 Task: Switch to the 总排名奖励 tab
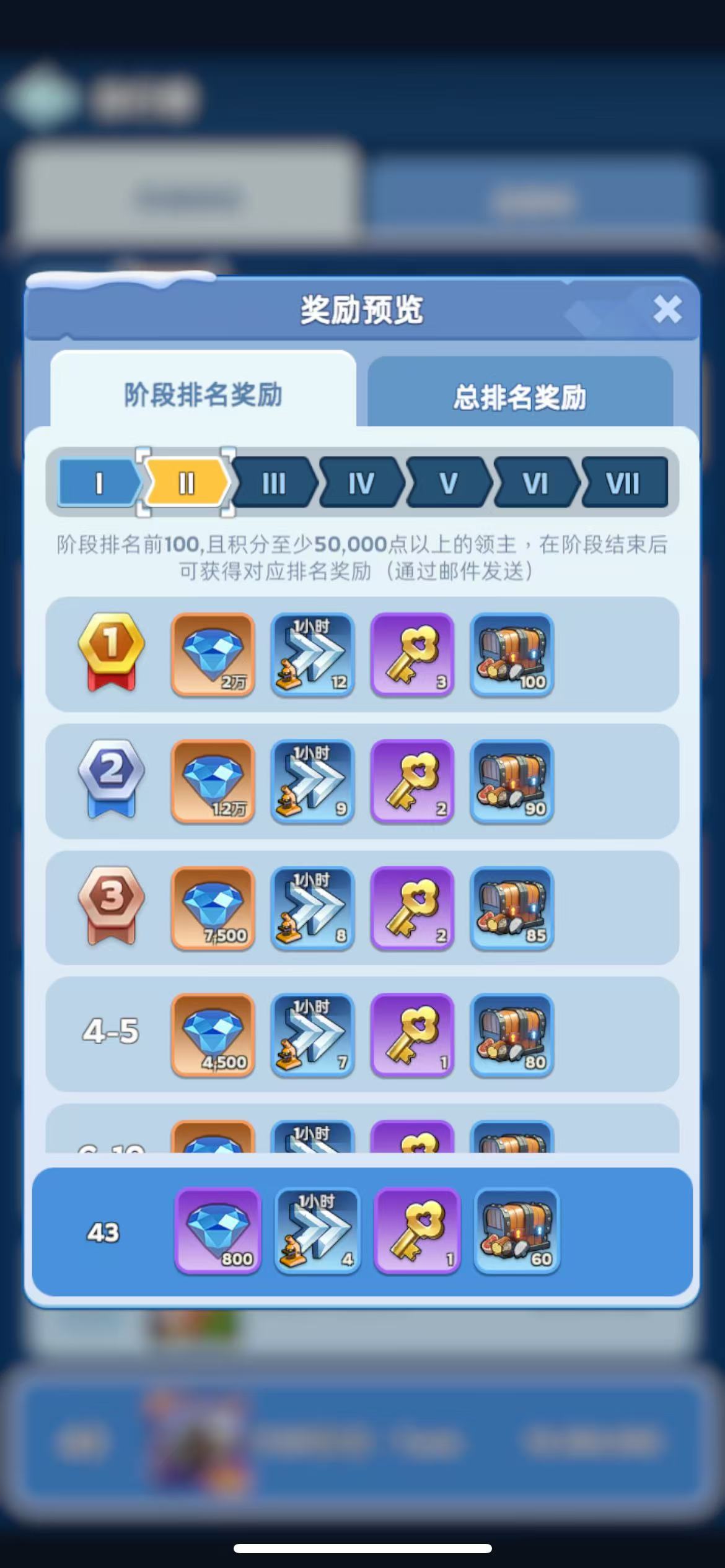coord(519,397)
